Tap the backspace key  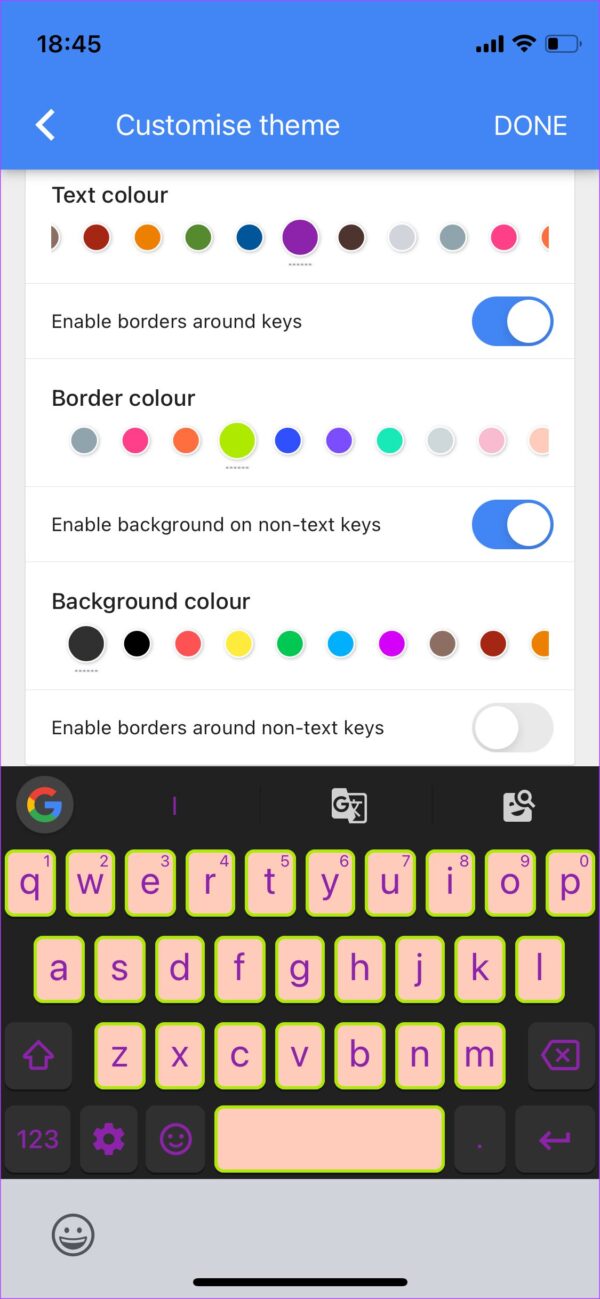click(x=561, y=1054)
